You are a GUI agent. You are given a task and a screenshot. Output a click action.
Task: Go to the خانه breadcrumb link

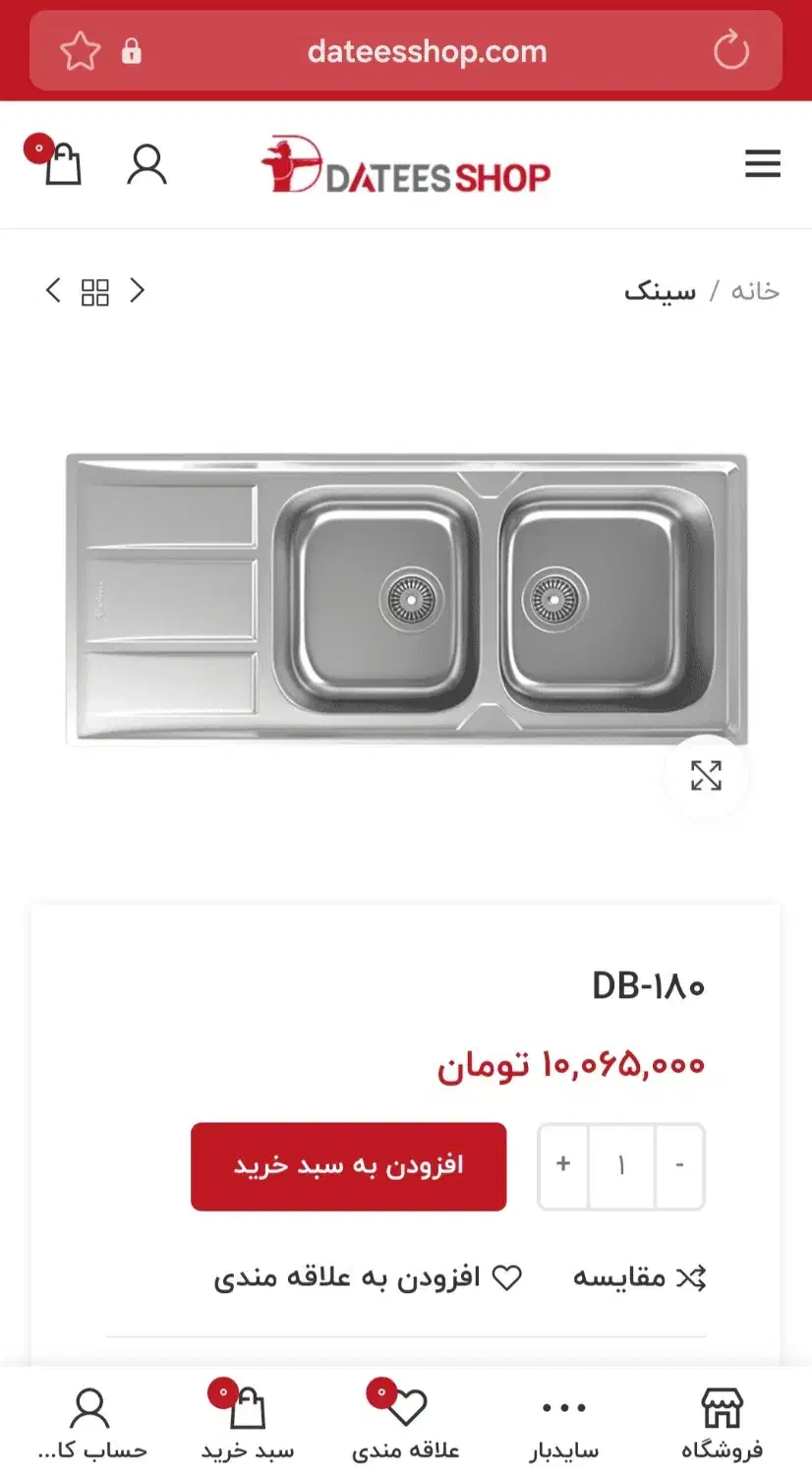[x=754, y=291]
